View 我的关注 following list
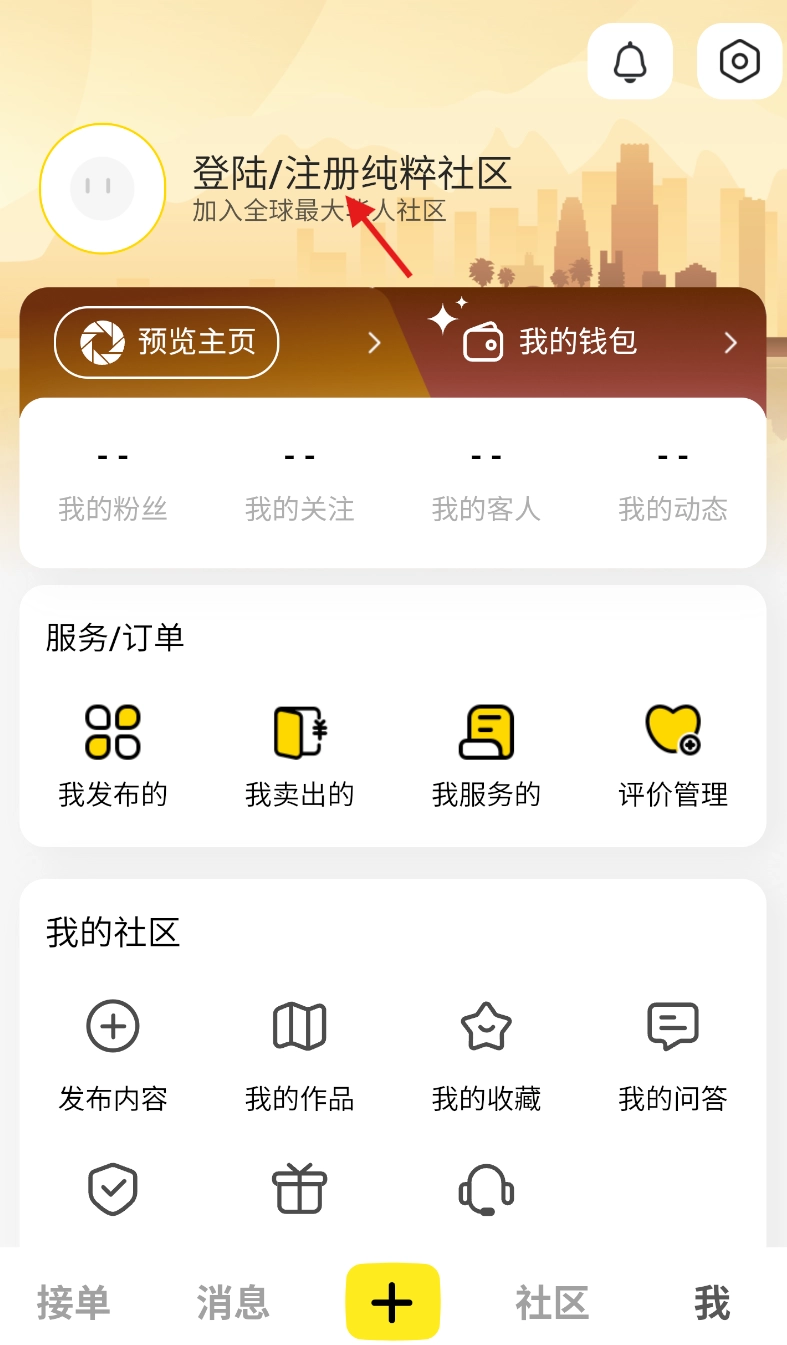Screen dimensions: 787x1345 coord(300,483)
